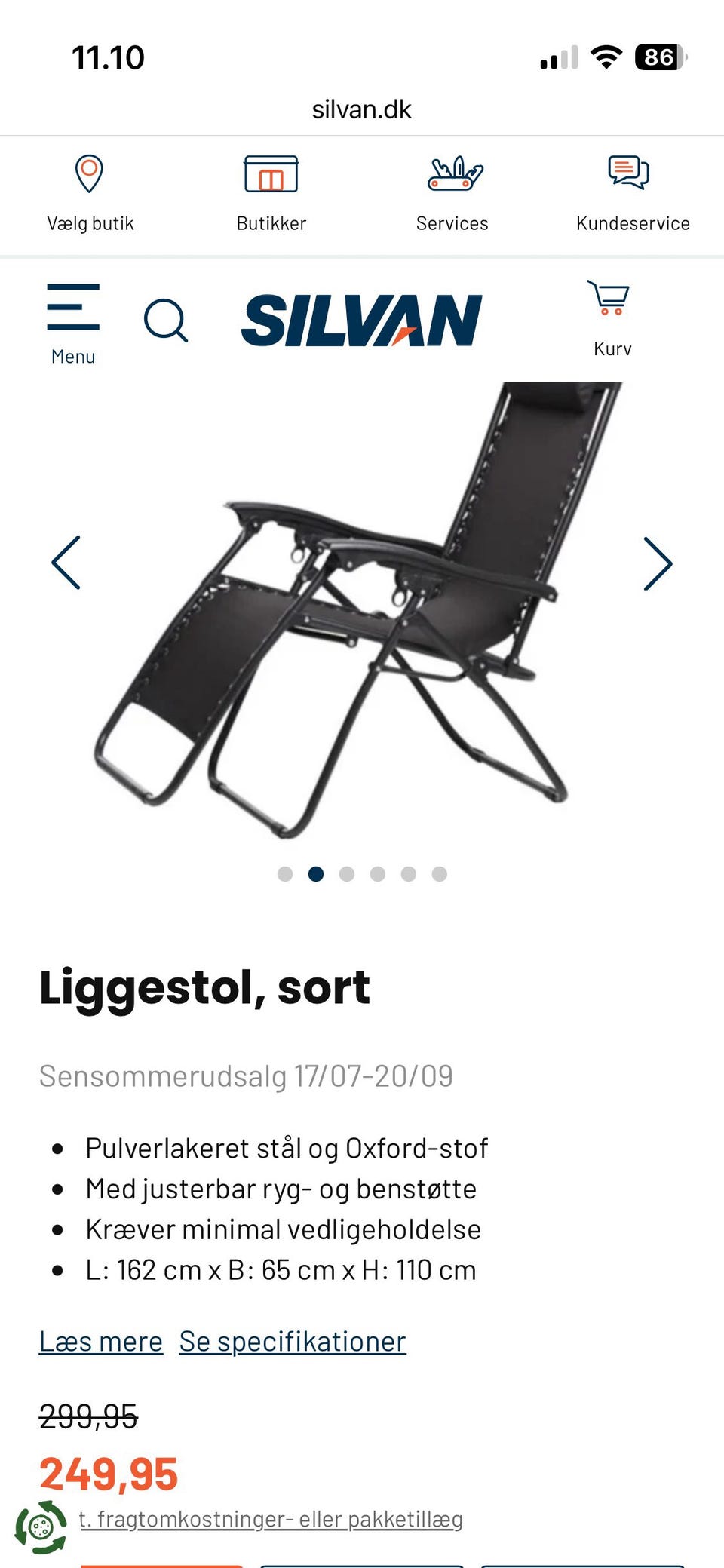Open the Butikker page
This screenshot has width=724, height=1568.
pyautogui.click(x=271, y=194)
